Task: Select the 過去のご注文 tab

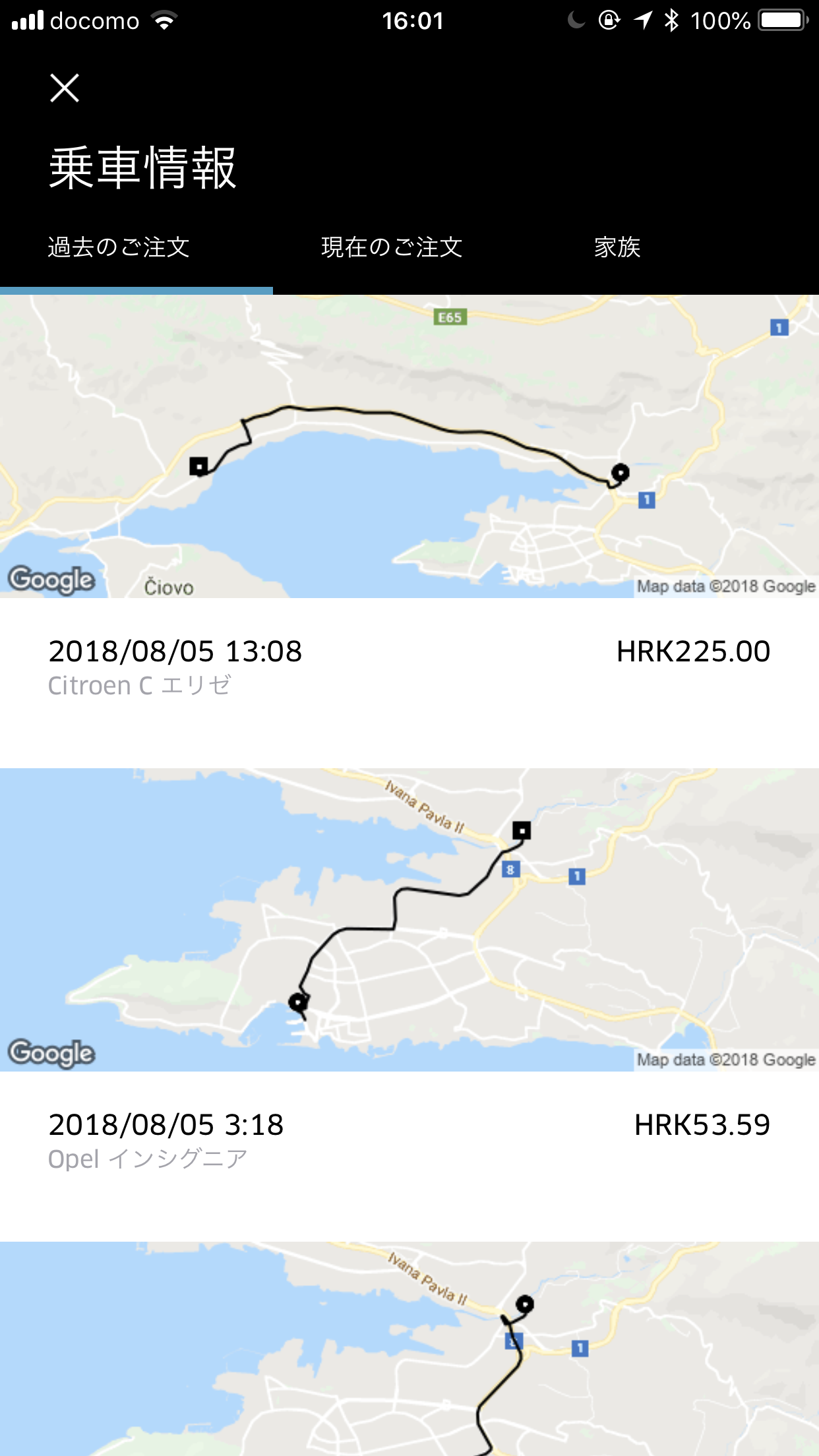Action: click(119, 248)
